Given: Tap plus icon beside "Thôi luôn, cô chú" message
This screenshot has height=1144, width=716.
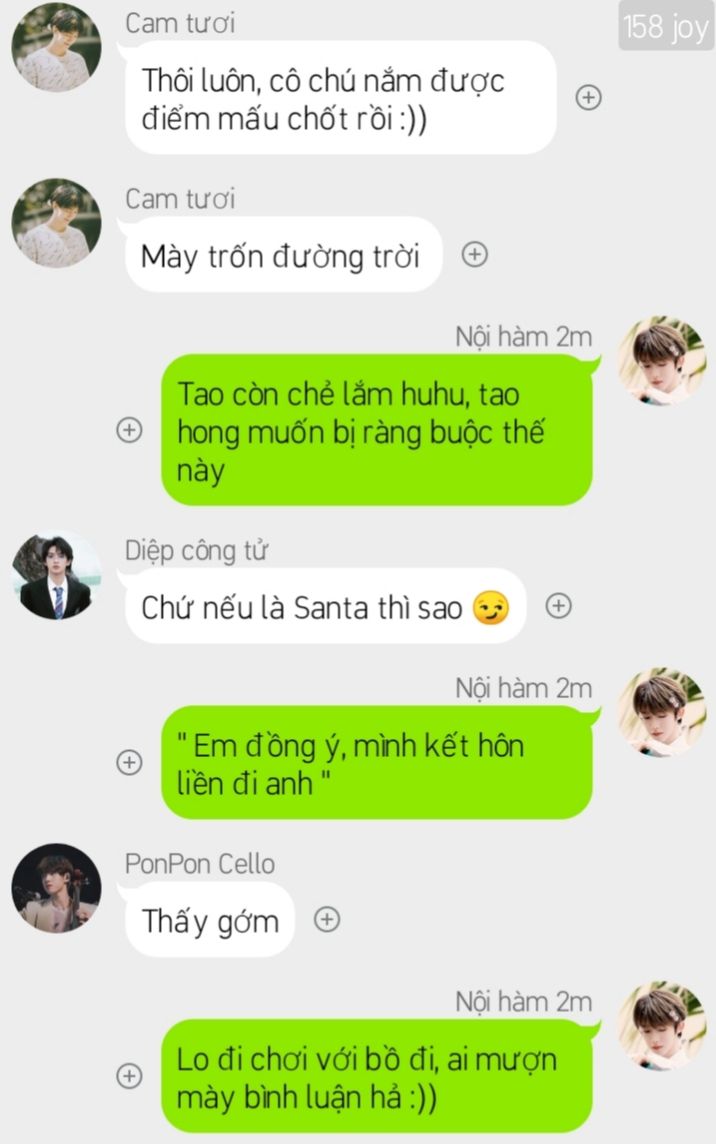Looking at the screenshot, I should 589,97.
